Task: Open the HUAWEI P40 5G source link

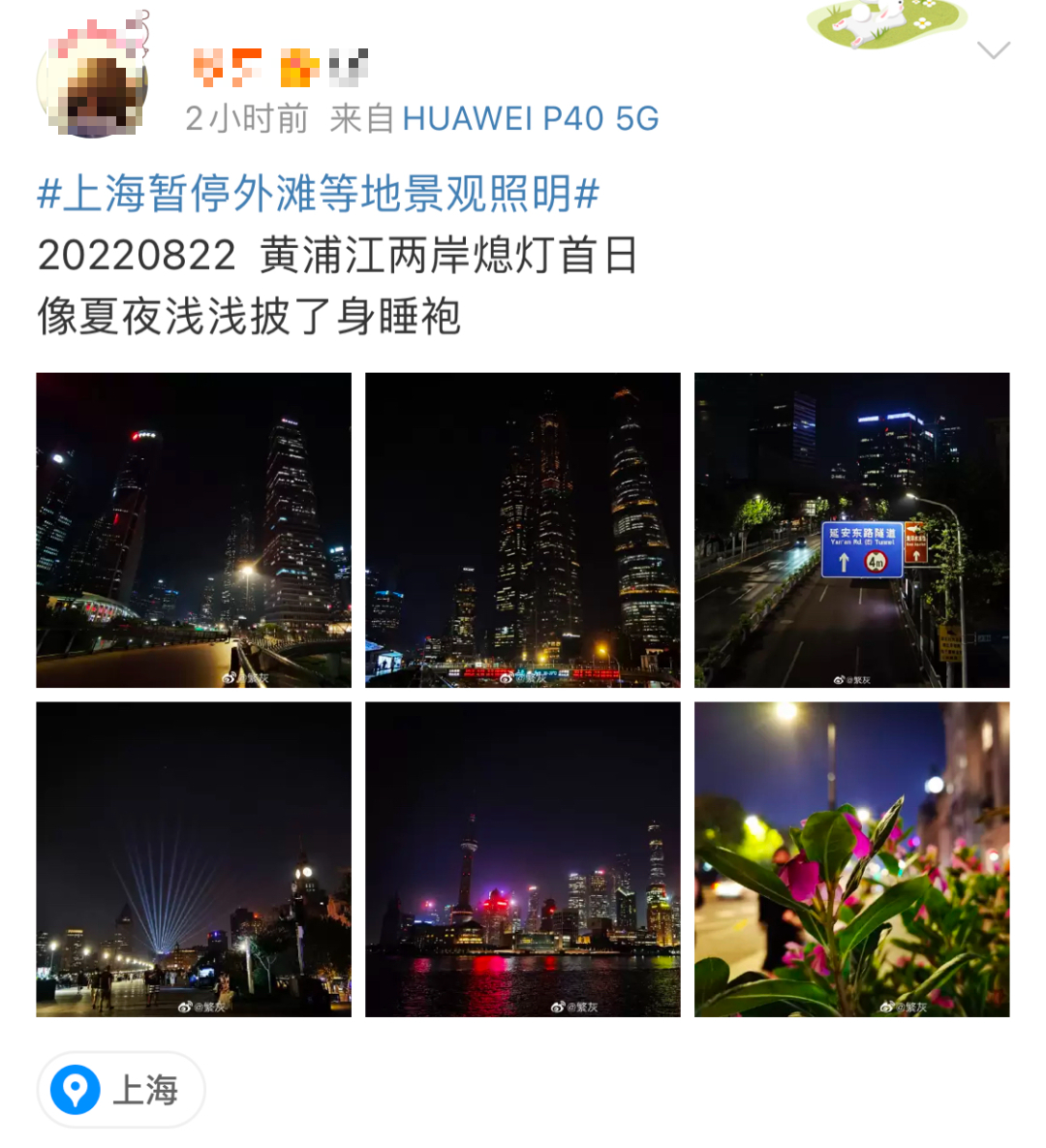Action: (530, 118)
